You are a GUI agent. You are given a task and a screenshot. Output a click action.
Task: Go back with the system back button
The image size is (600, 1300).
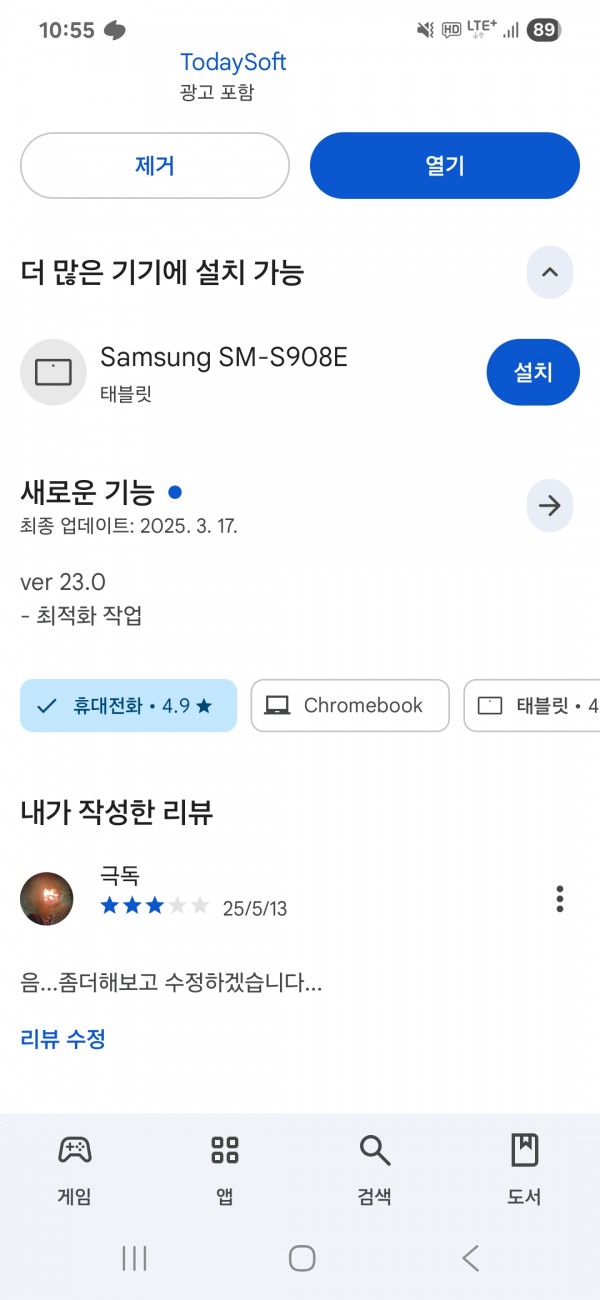pos(470,1258)
